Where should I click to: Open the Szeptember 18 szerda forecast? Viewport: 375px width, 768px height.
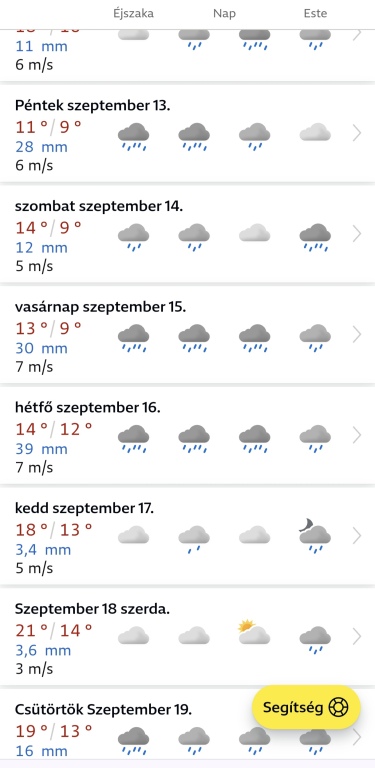188,637
